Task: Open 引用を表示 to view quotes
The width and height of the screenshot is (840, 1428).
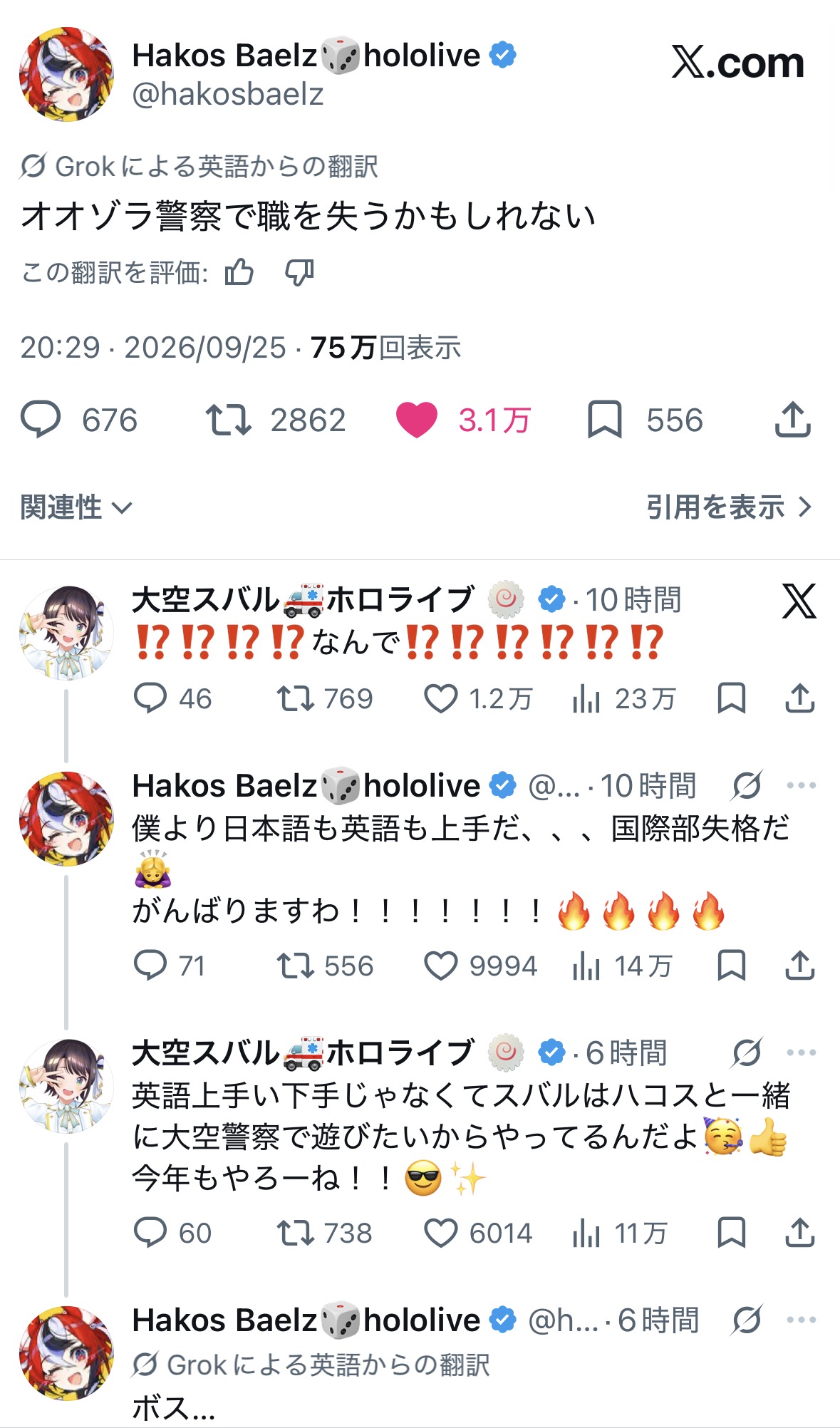Action: tap(729, 507)
